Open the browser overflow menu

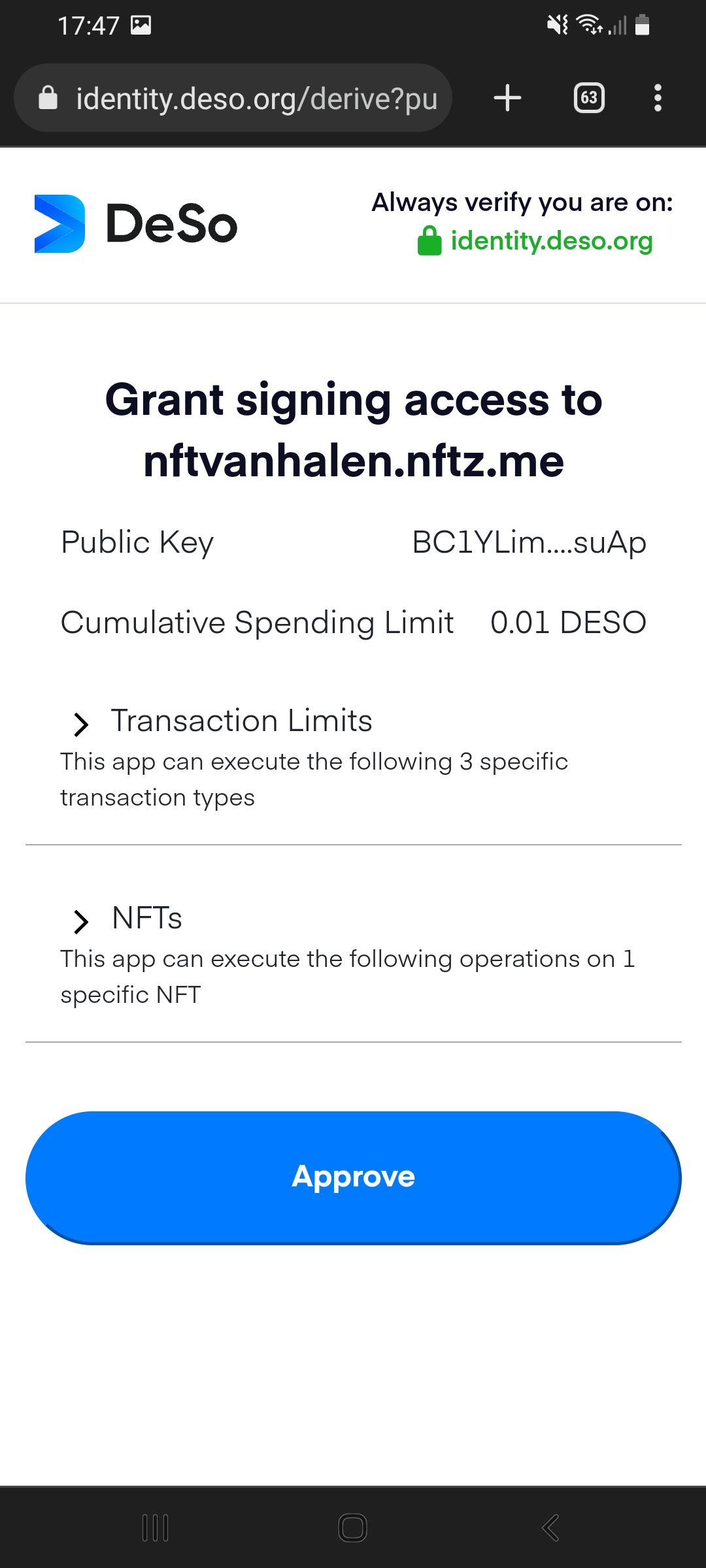point(658,98)
